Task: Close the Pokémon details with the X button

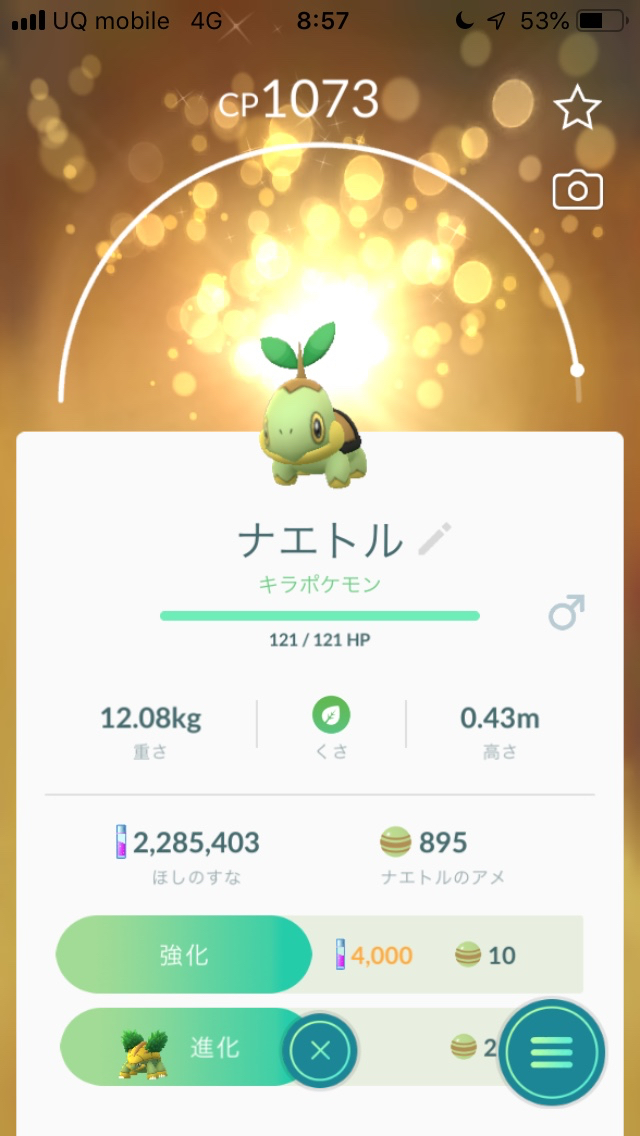Action: 320,1051
